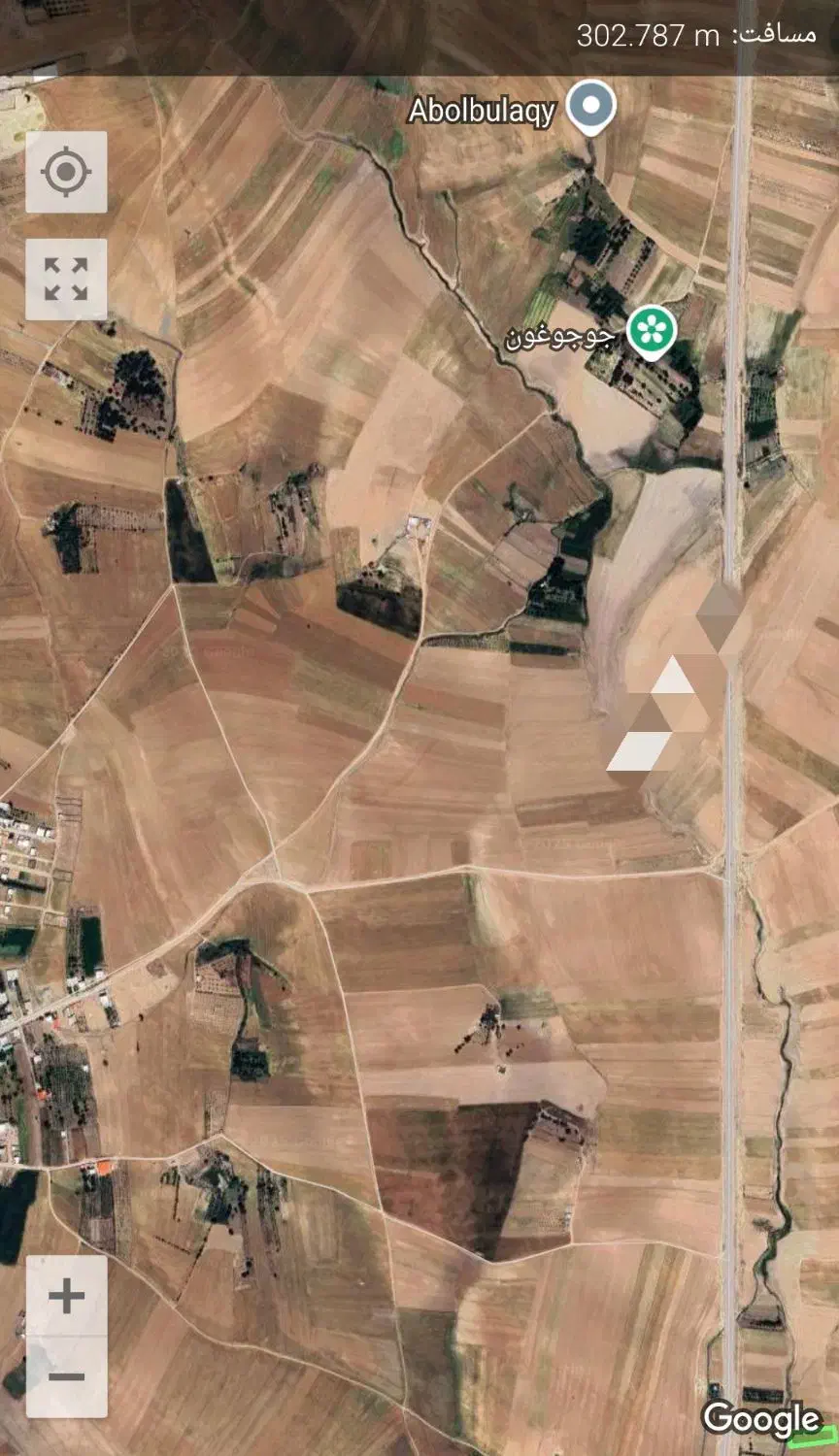The width and height of the screenshot is (839, 1456).
Task: Center map on my location
Action: [x=66, y=173]
